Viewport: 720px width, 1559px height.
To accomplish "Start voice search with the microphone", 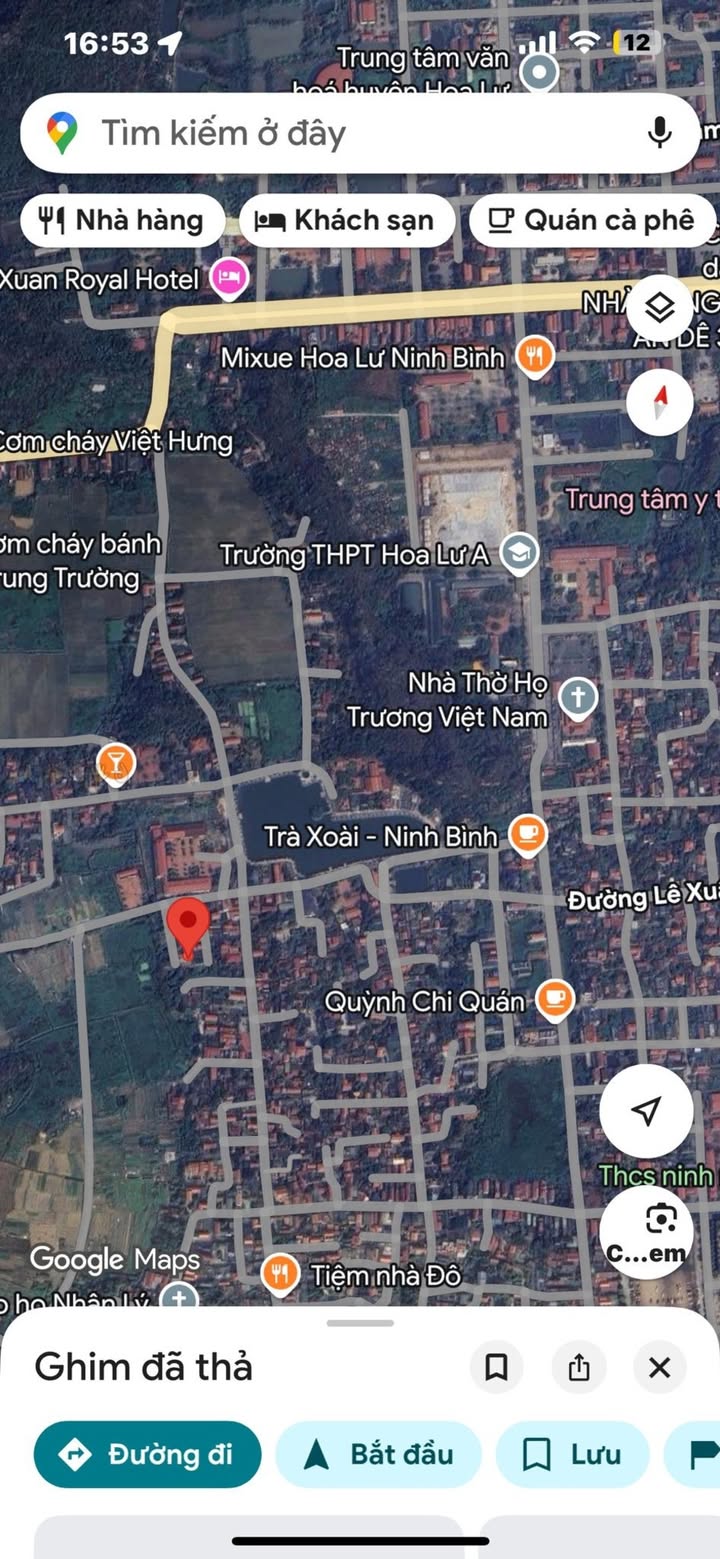I will 659,133.
